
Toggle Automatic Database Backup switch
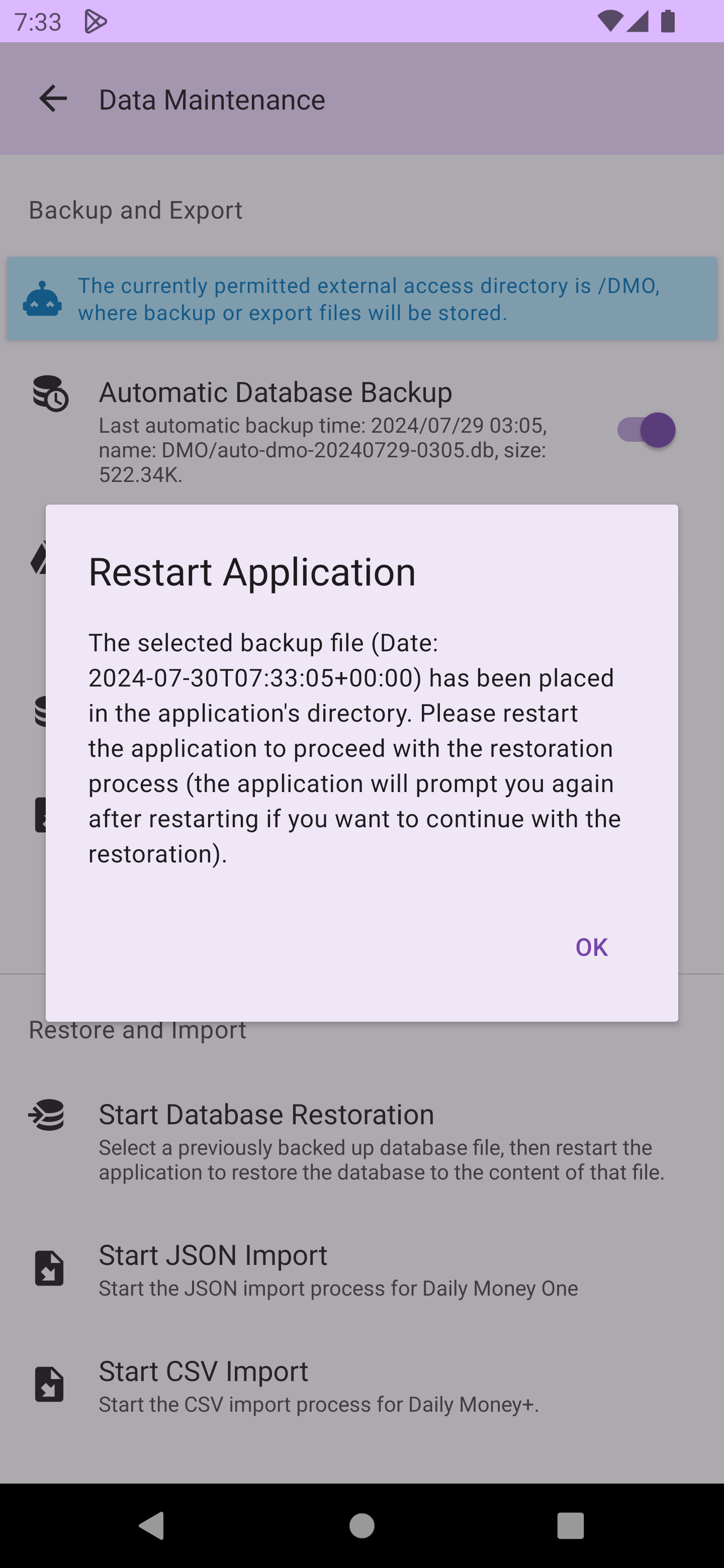tap(646, 430)
